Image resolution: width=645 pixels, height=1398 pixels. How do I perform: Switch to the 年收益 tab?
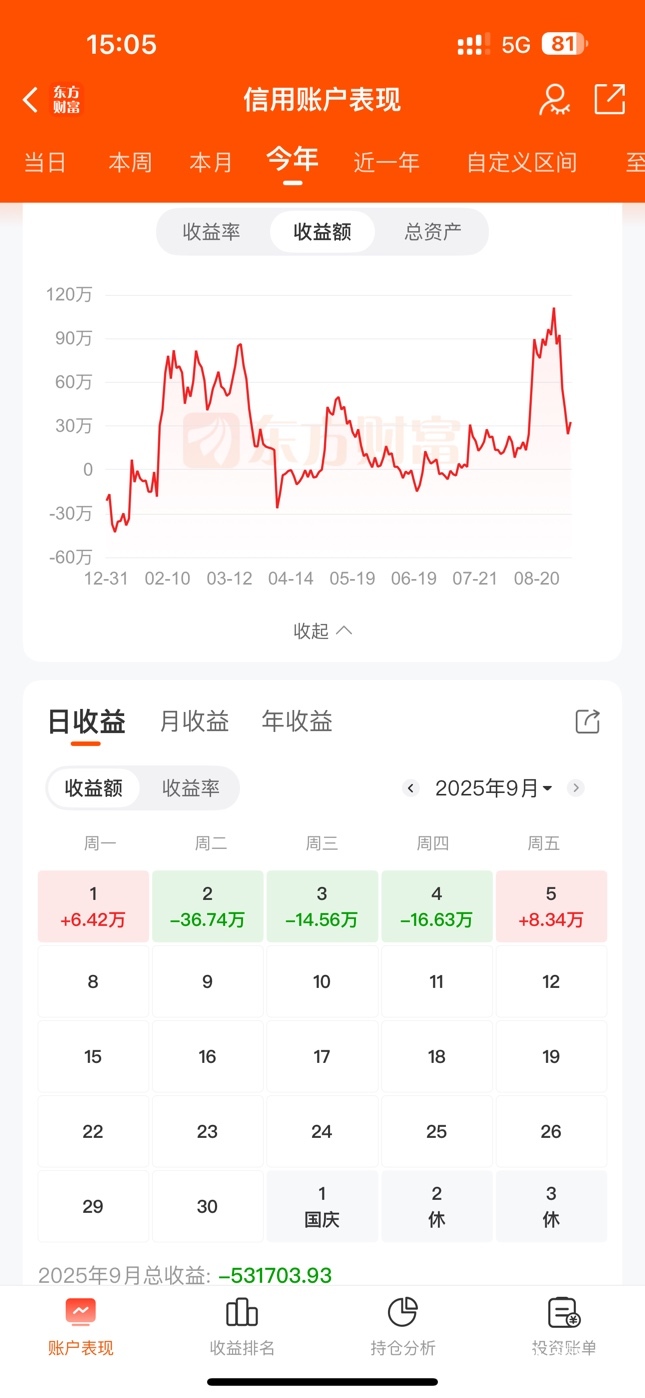pyautogui.click(x=297, y=721)
